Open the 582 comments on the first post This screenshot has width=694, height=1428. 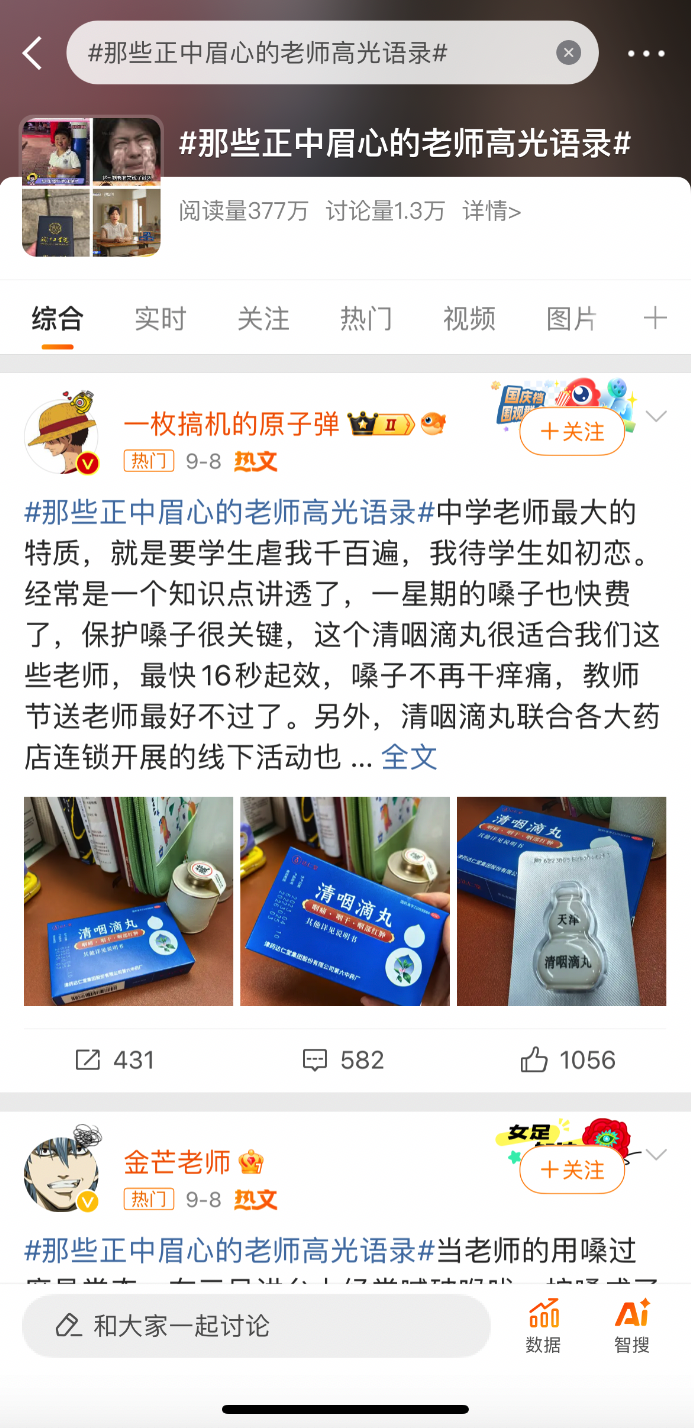click(x=343, y=1060)
